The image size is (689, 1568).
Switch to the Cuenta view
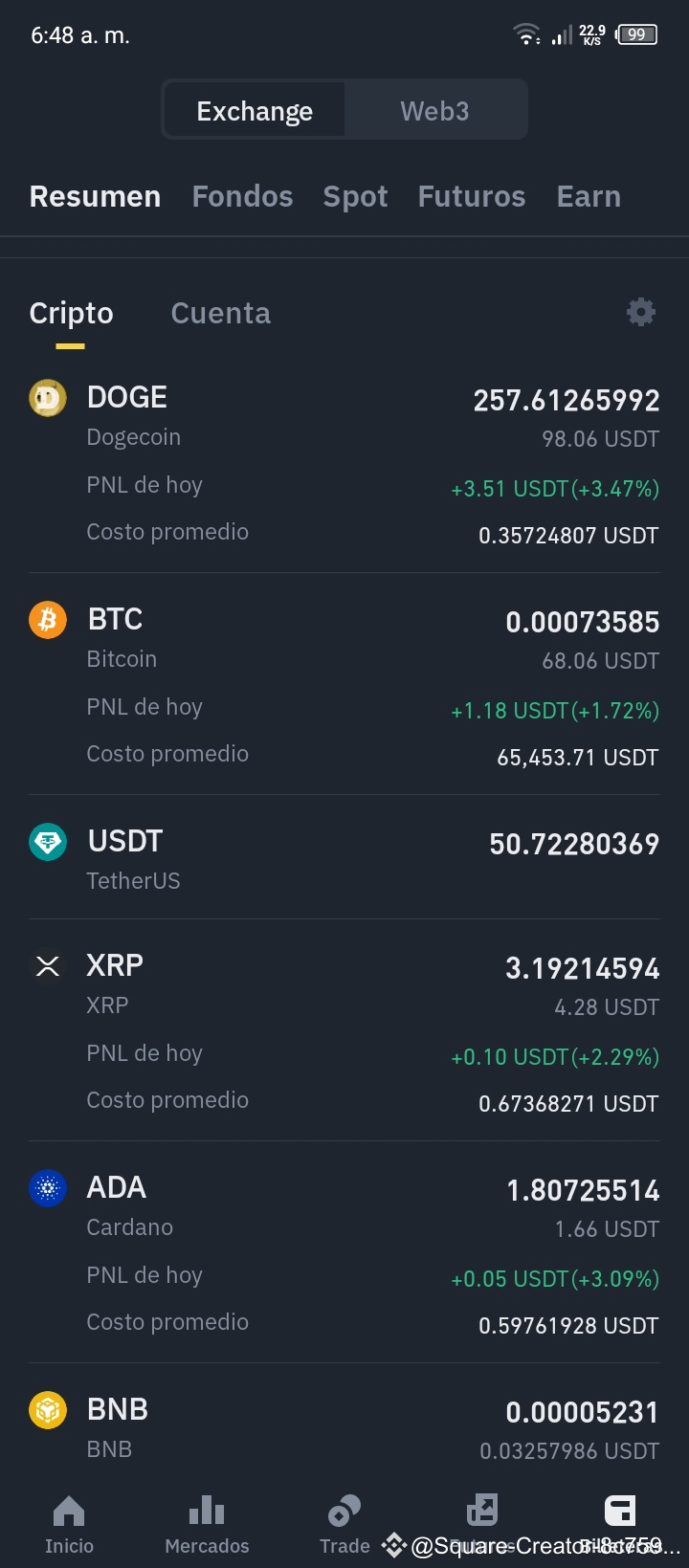pos(220,313)
